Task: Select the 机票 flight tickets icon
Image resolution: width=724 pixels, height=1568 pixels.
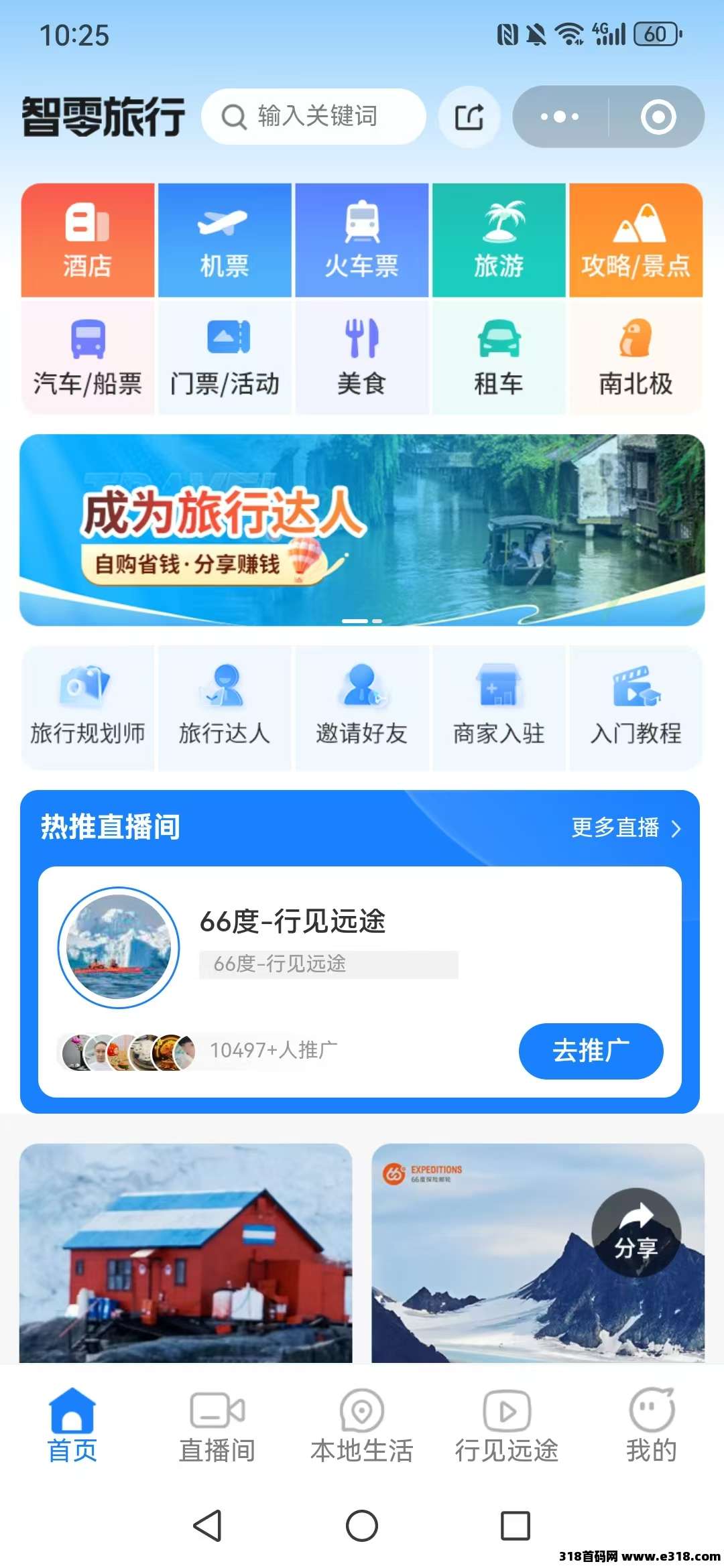Action: (x=226, y=239)
